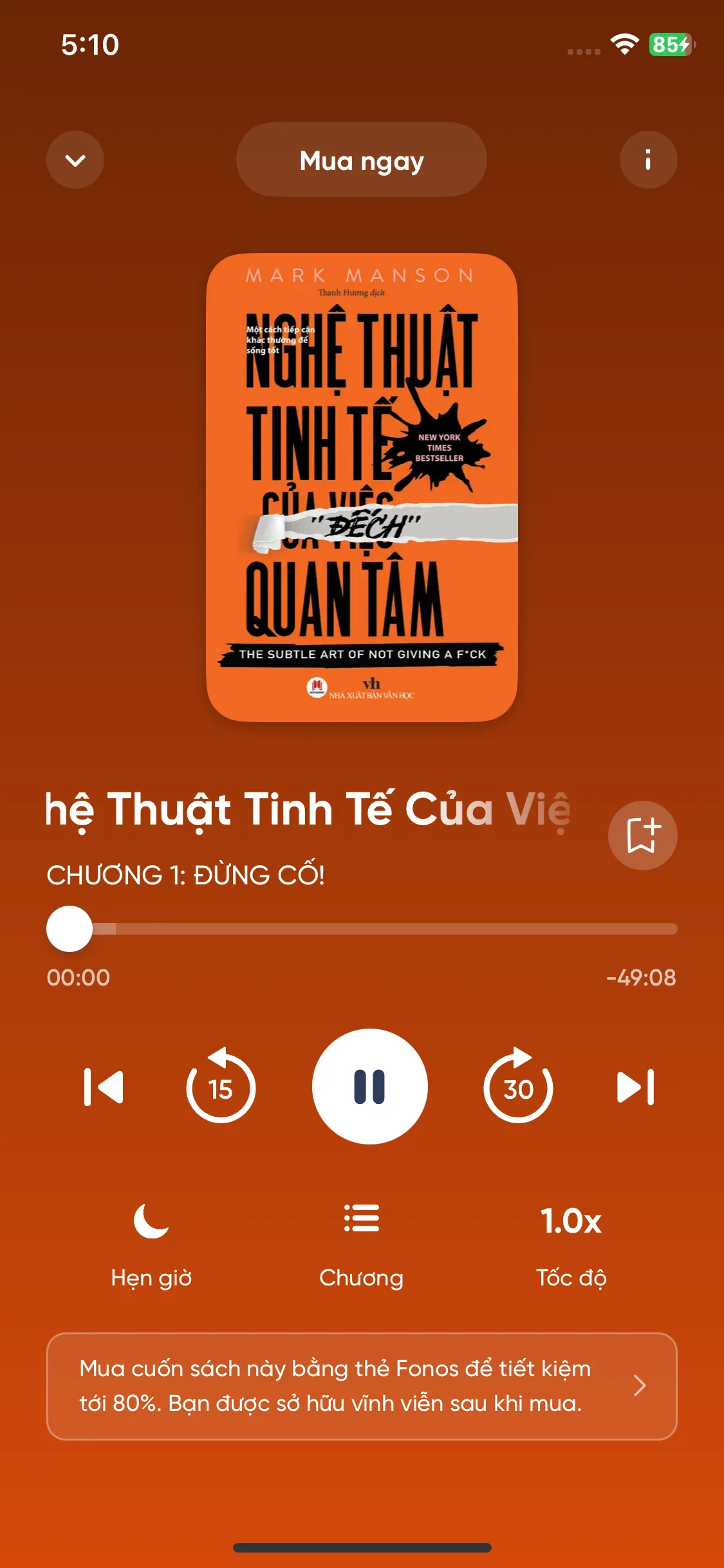
Task: Open the Fonos card purchase banner
Action: coord(362,1386)
